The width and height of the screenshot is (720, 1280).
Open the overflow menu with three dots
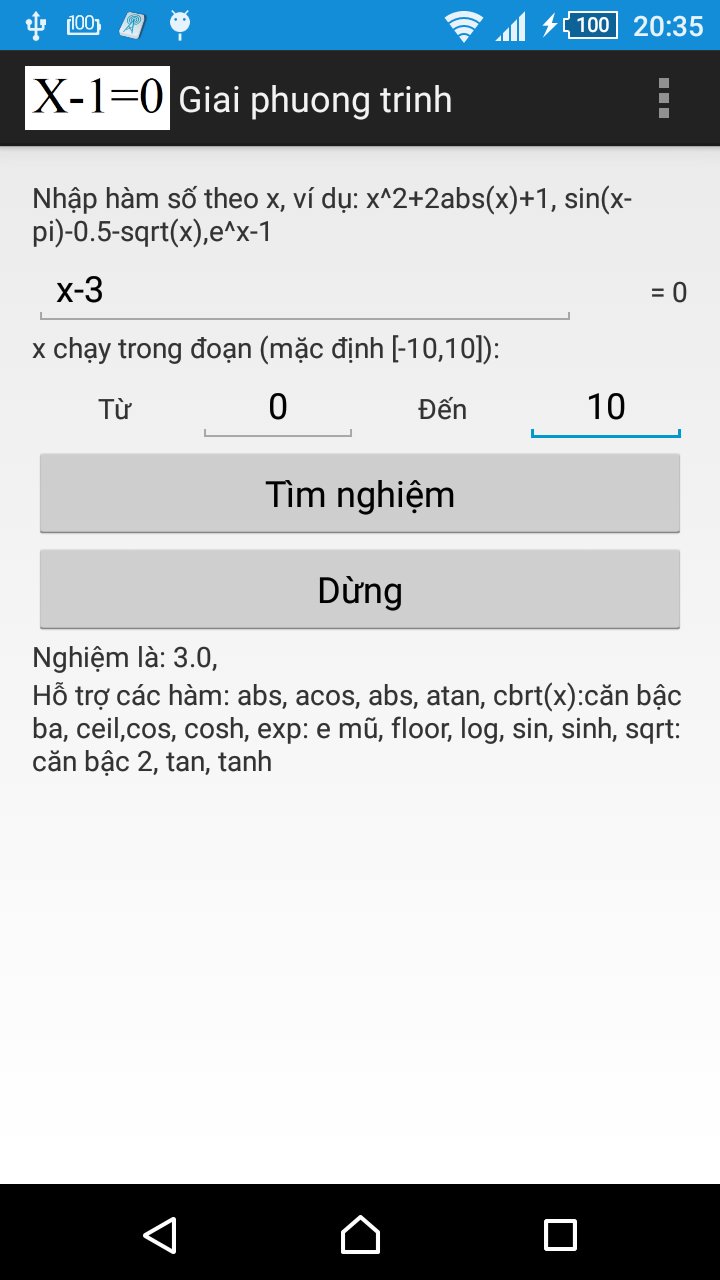click(x=661, y=97)
